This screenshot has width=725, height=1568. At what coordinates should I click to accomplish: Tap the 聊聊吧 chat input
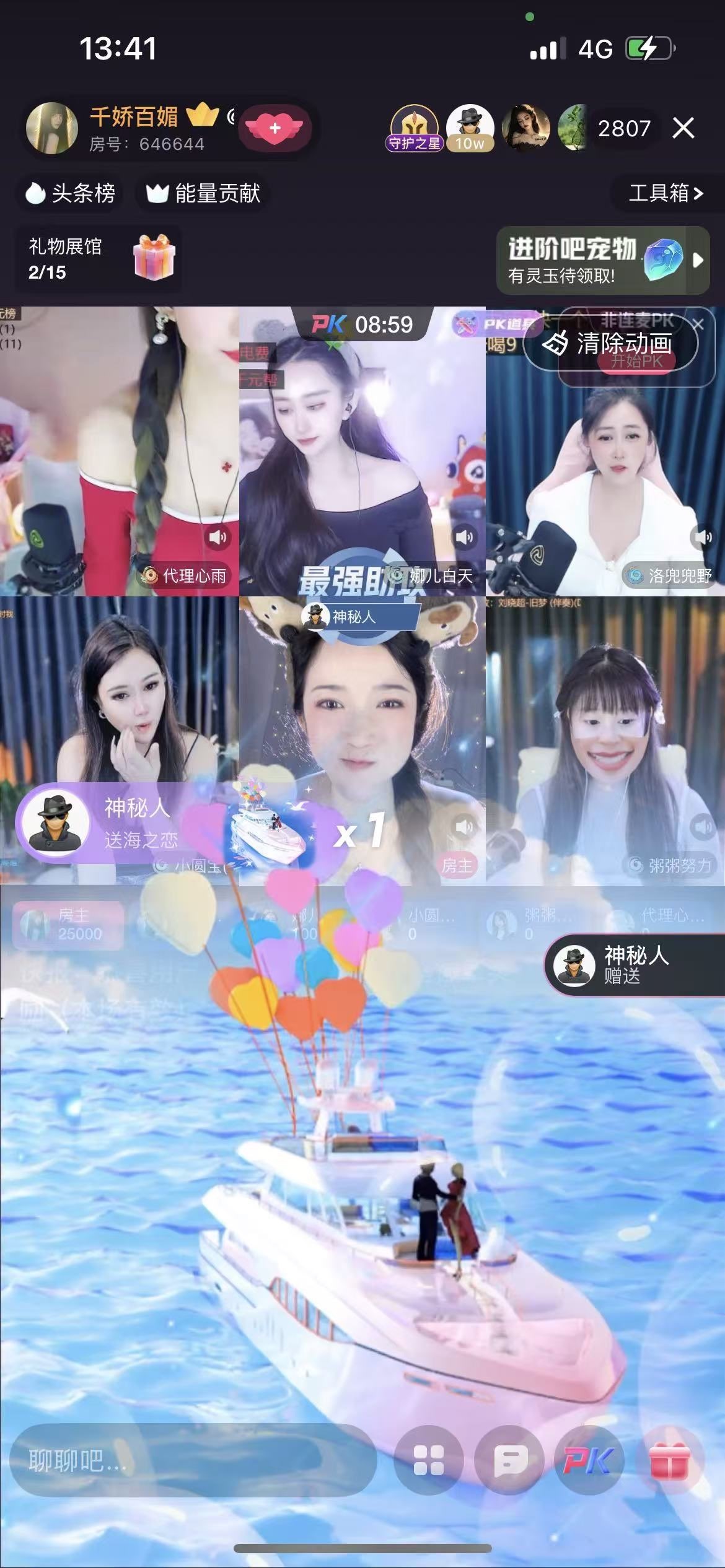click(x=192, y=1461)
